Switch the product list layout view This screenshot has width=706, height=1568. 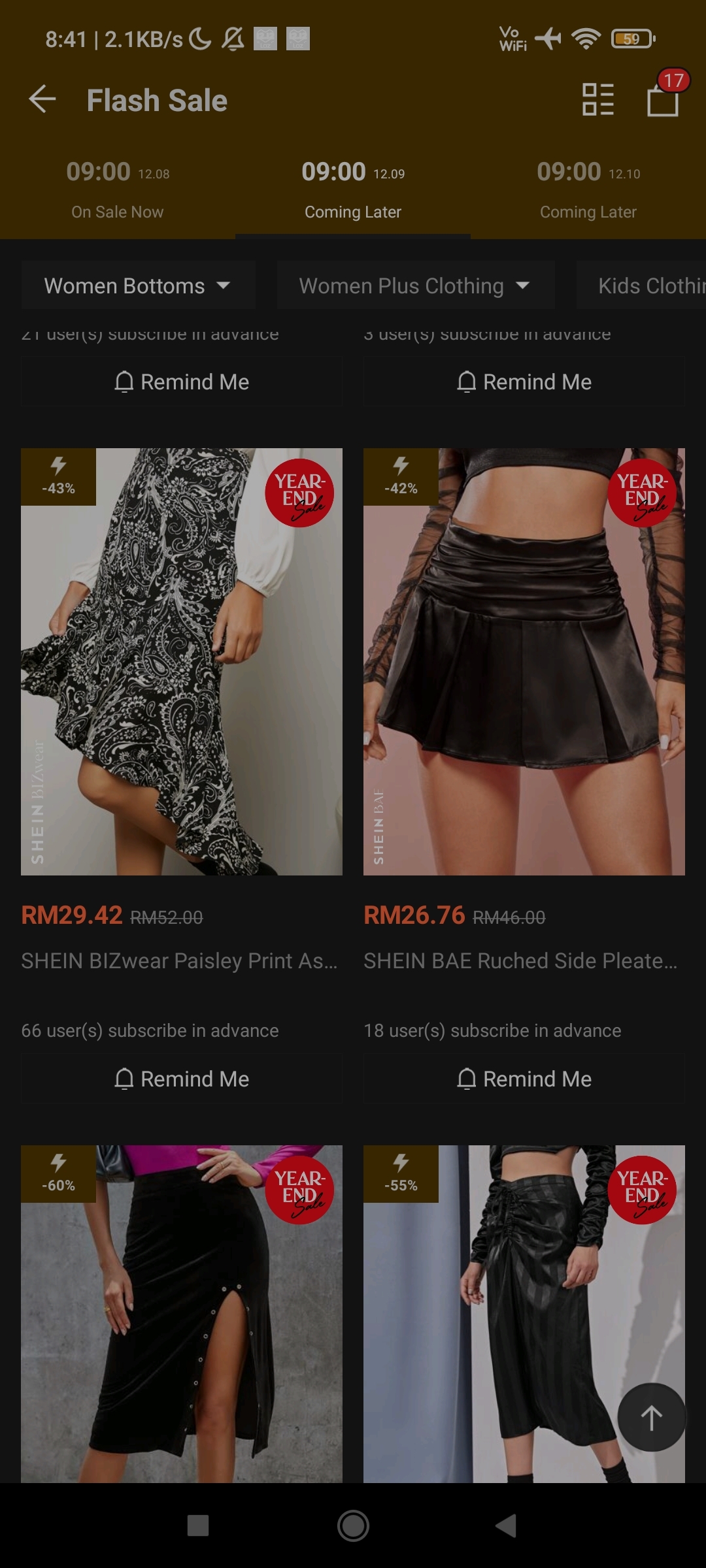597,100
